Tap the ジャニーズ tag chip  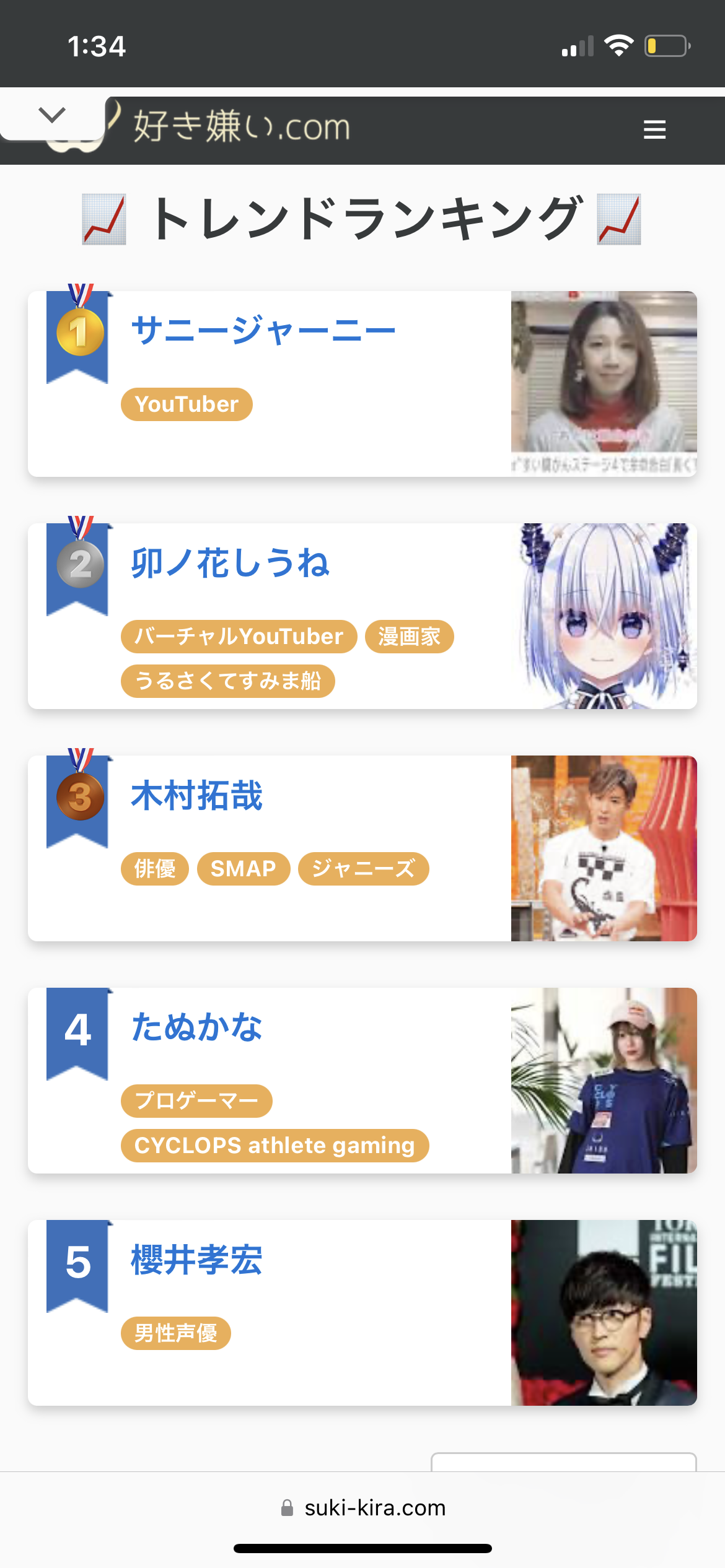click(x=363, y=869)
